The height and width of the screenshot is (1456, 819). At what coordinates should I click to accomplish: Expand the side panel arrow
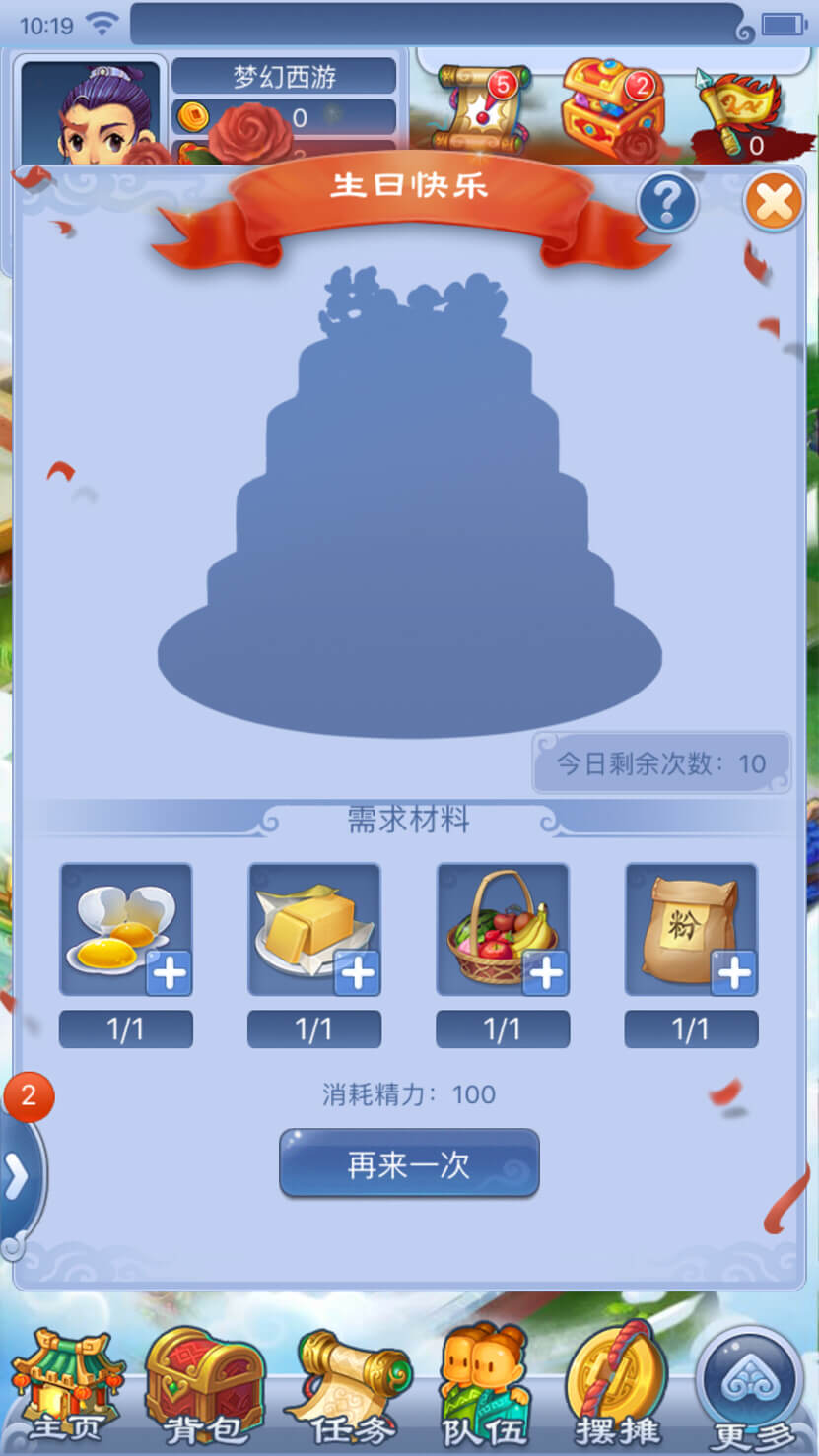pos(20,1179)
